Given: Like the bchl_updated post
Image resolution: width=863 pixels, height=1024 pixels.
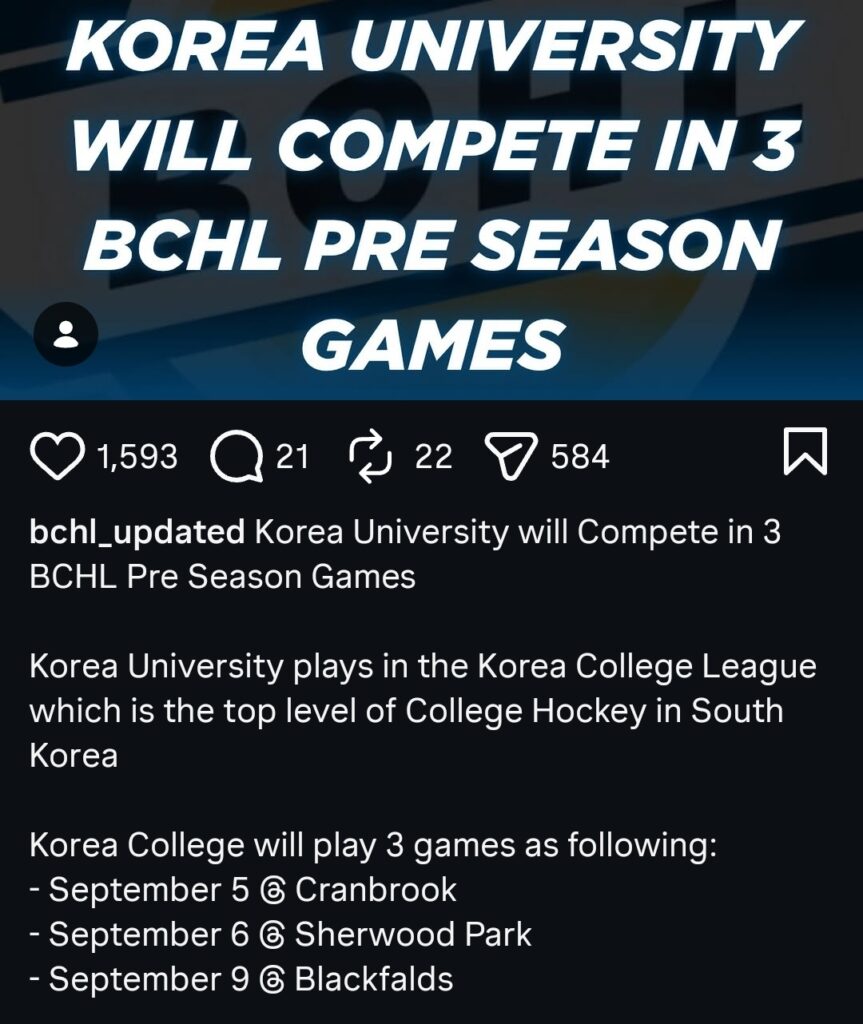Looking at the screenshot, I should (x=57, y=456).
